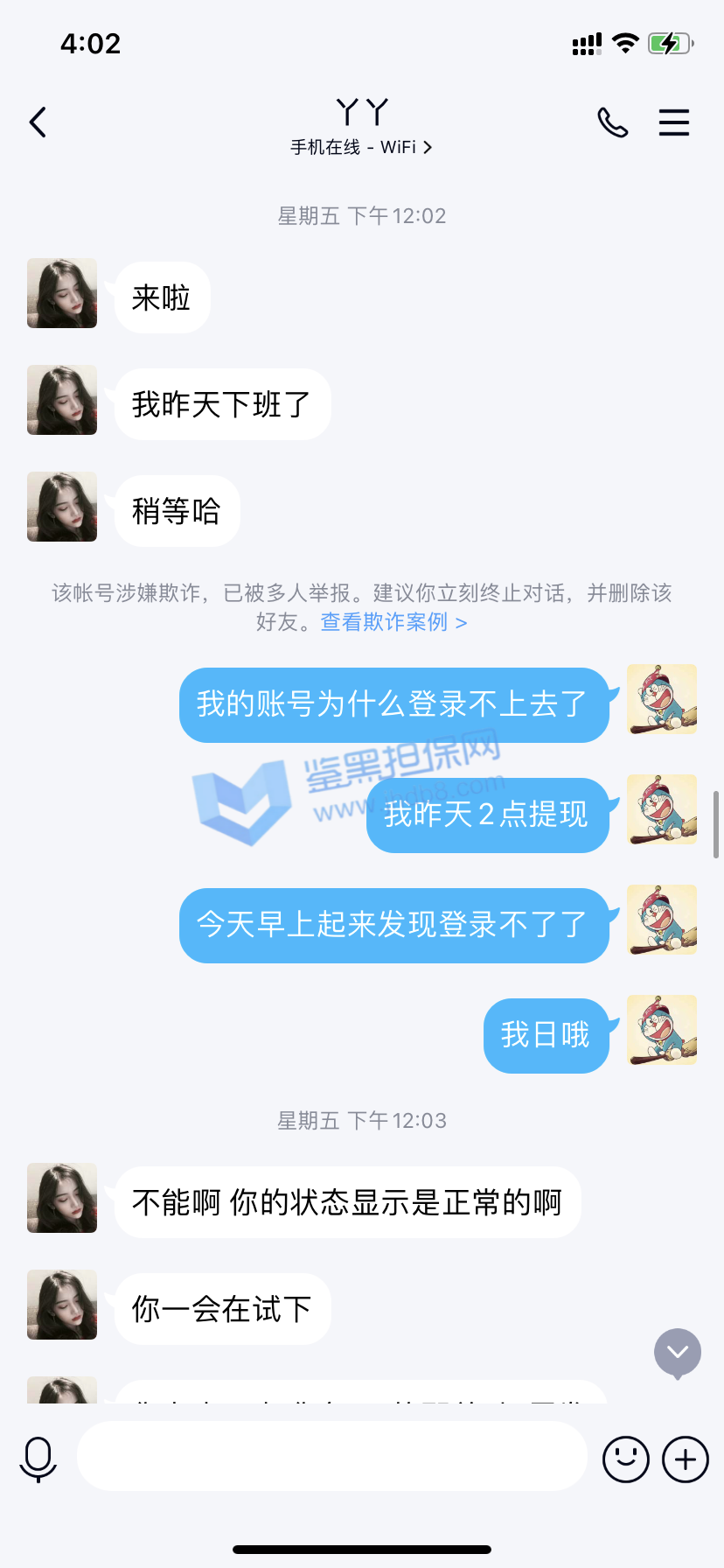Viewport: 724px width, 1568px height.
Task: Go back to the previous screen
Action: [38, 122]
